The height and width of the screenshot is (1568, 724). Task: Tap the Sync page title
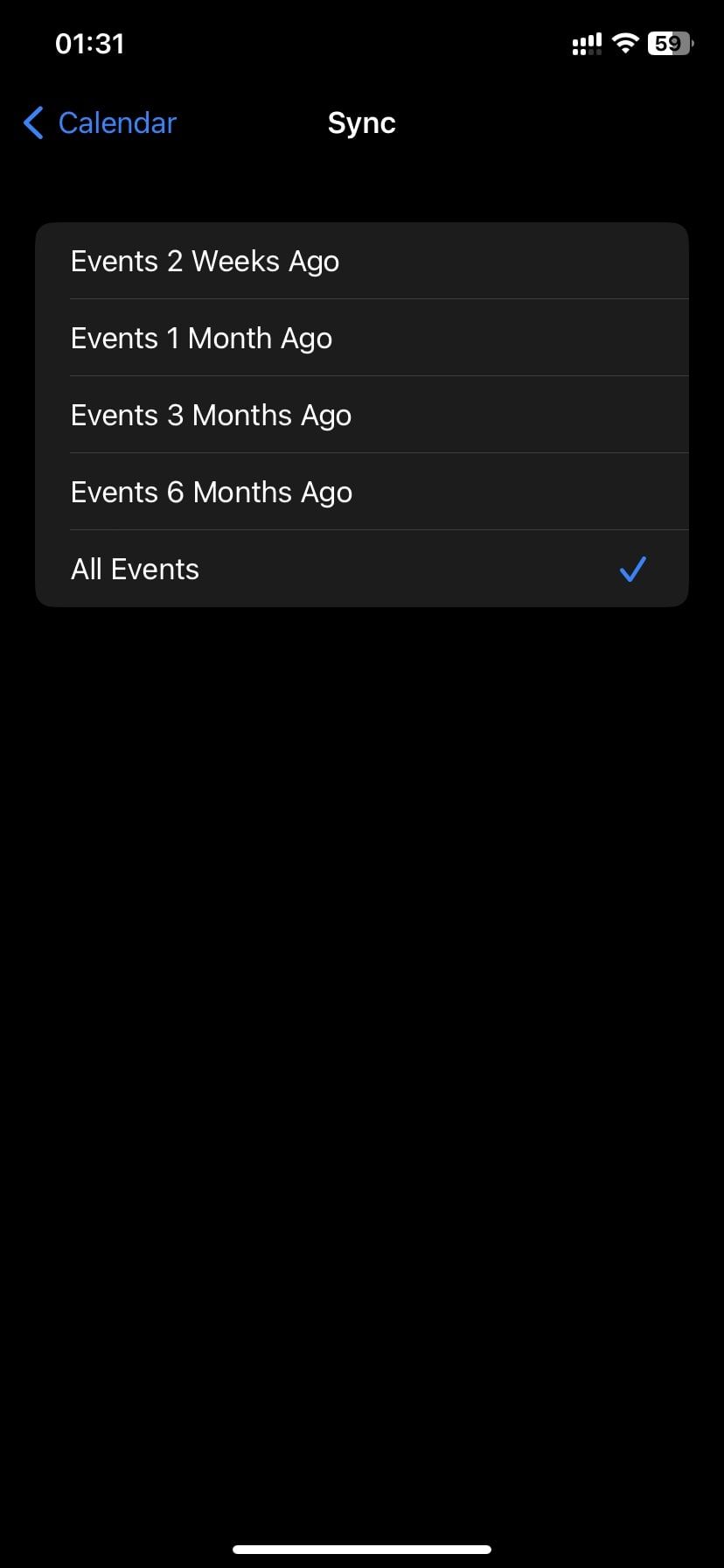pos(361,122)
